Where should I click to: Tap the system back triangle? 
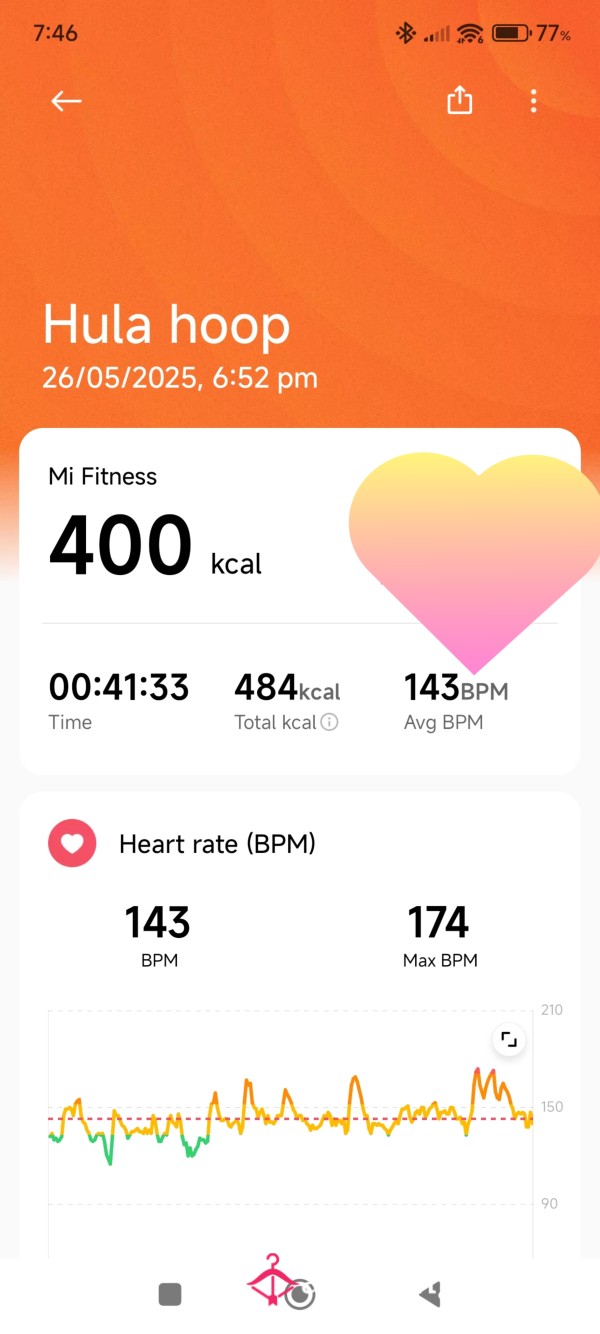[430, 1295]
